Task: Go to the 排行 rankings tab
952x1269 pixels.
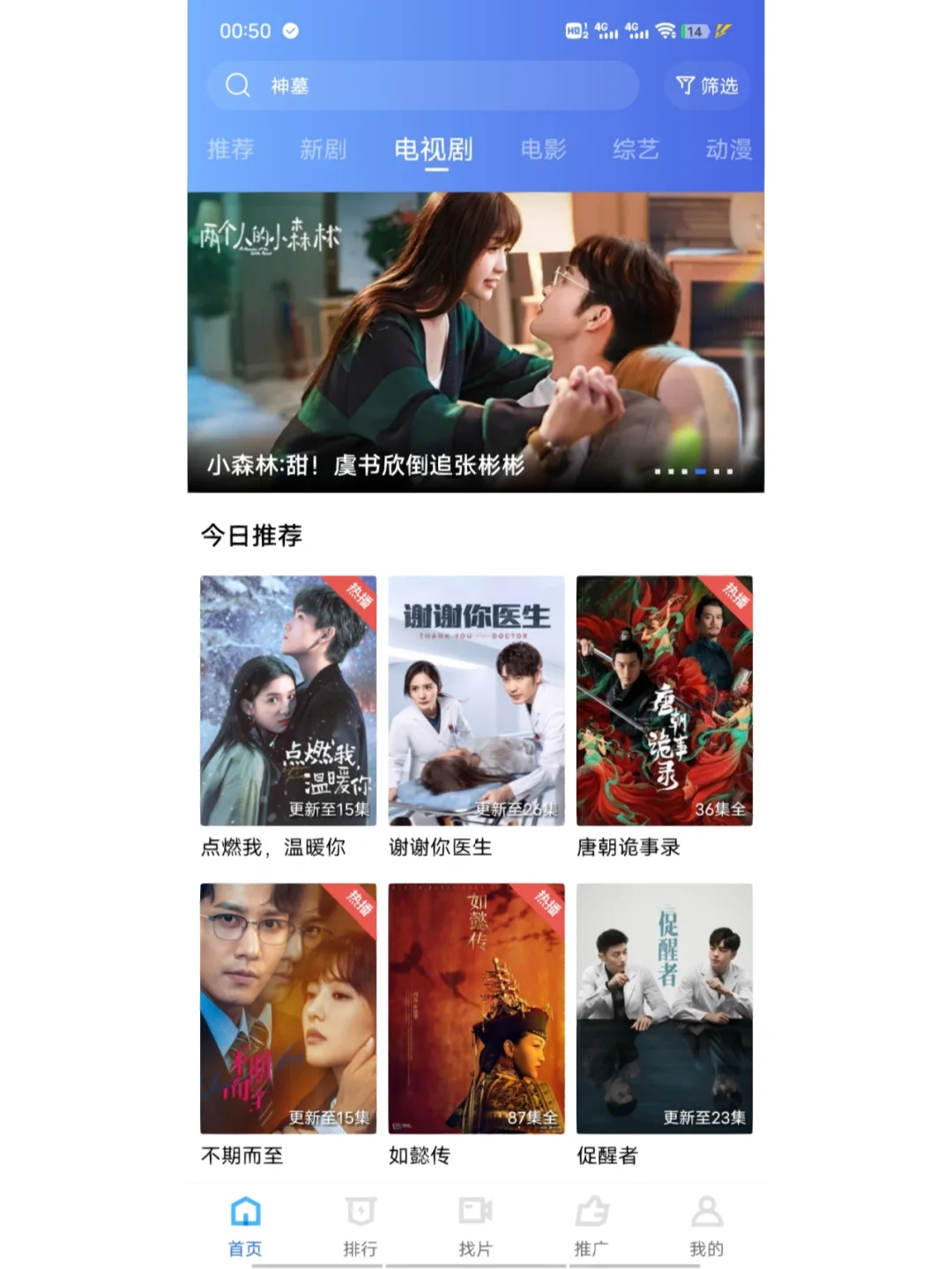Action: pos(361,1226)
